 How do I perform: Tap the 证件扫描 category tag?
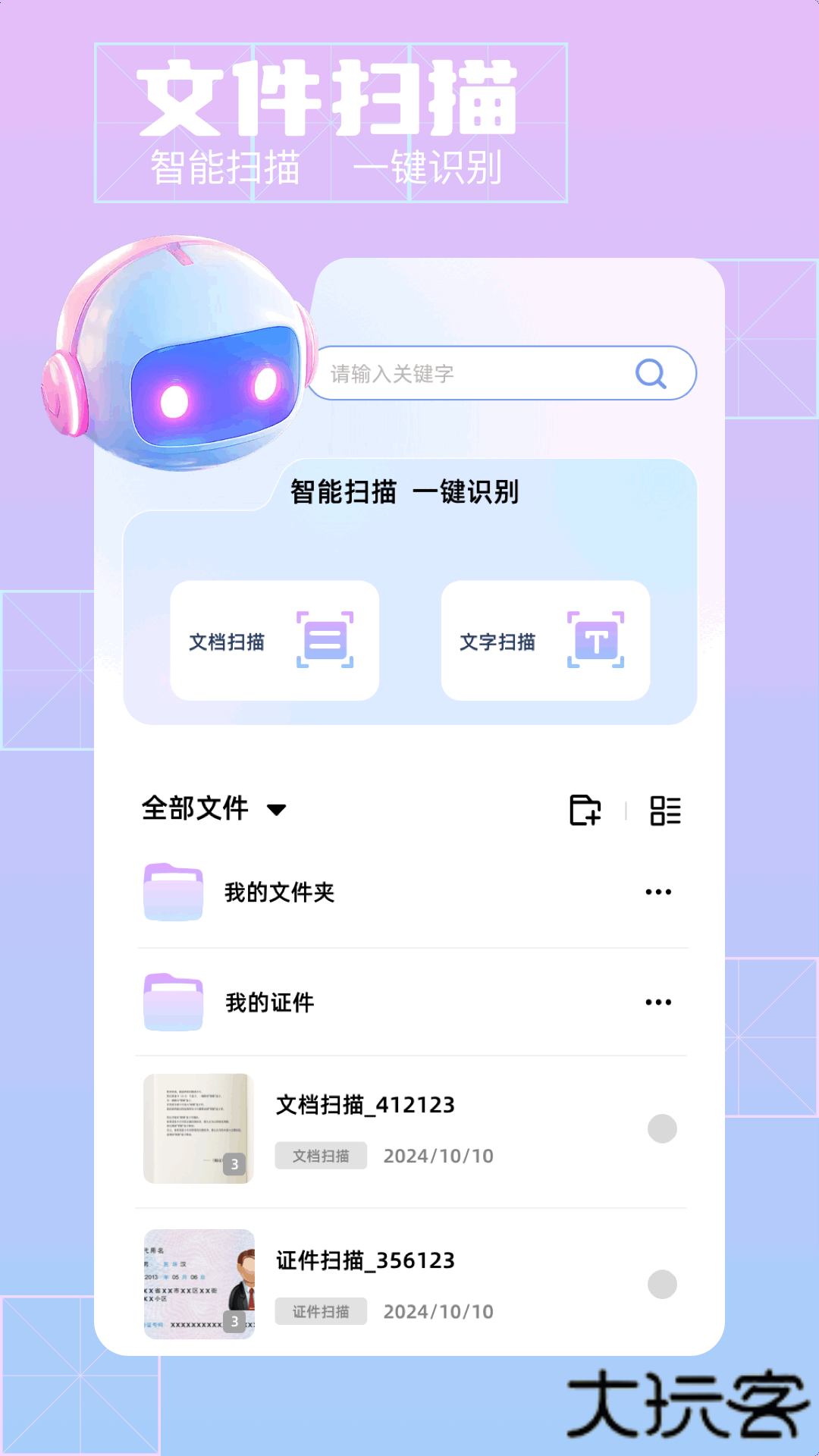point(321,1310)
